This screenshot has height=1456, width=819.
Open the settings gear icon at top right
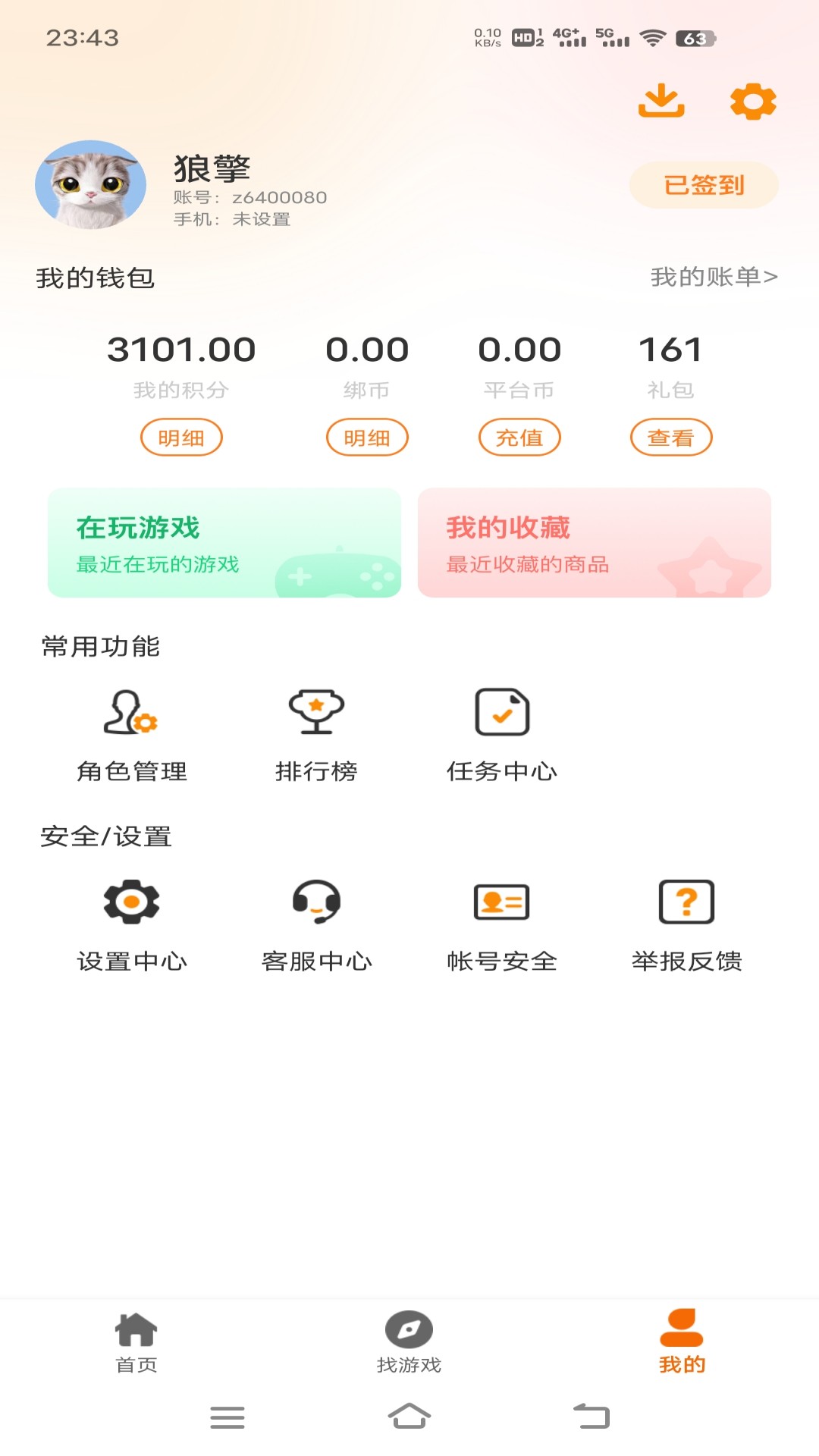(752, 101)
